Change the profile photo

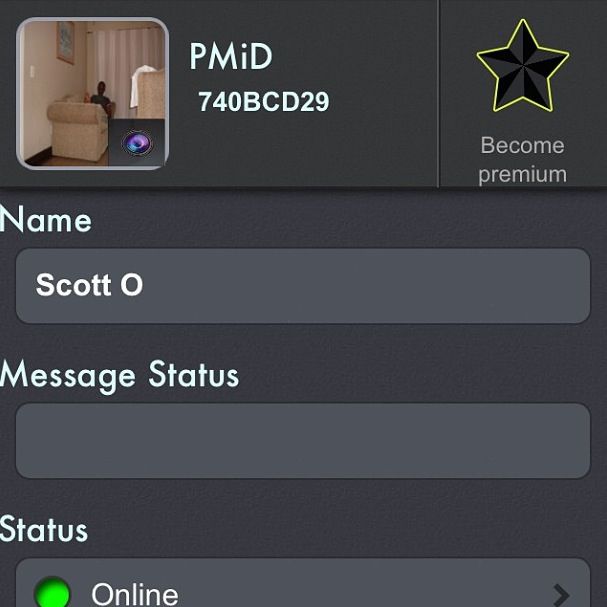click(x=92, y=93)
